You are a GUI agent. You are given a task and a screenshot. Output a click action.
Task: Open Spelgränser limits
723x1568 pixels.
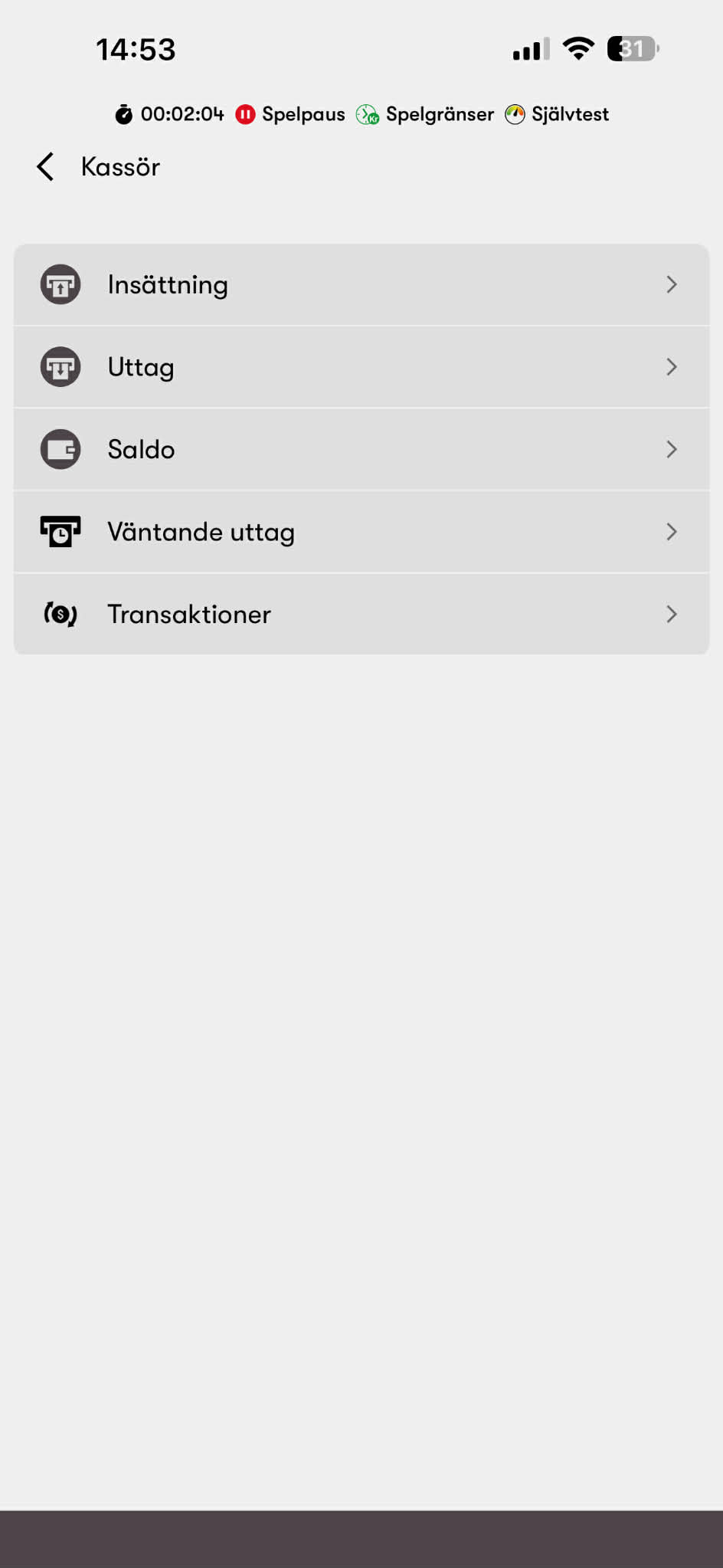[426, 114]
